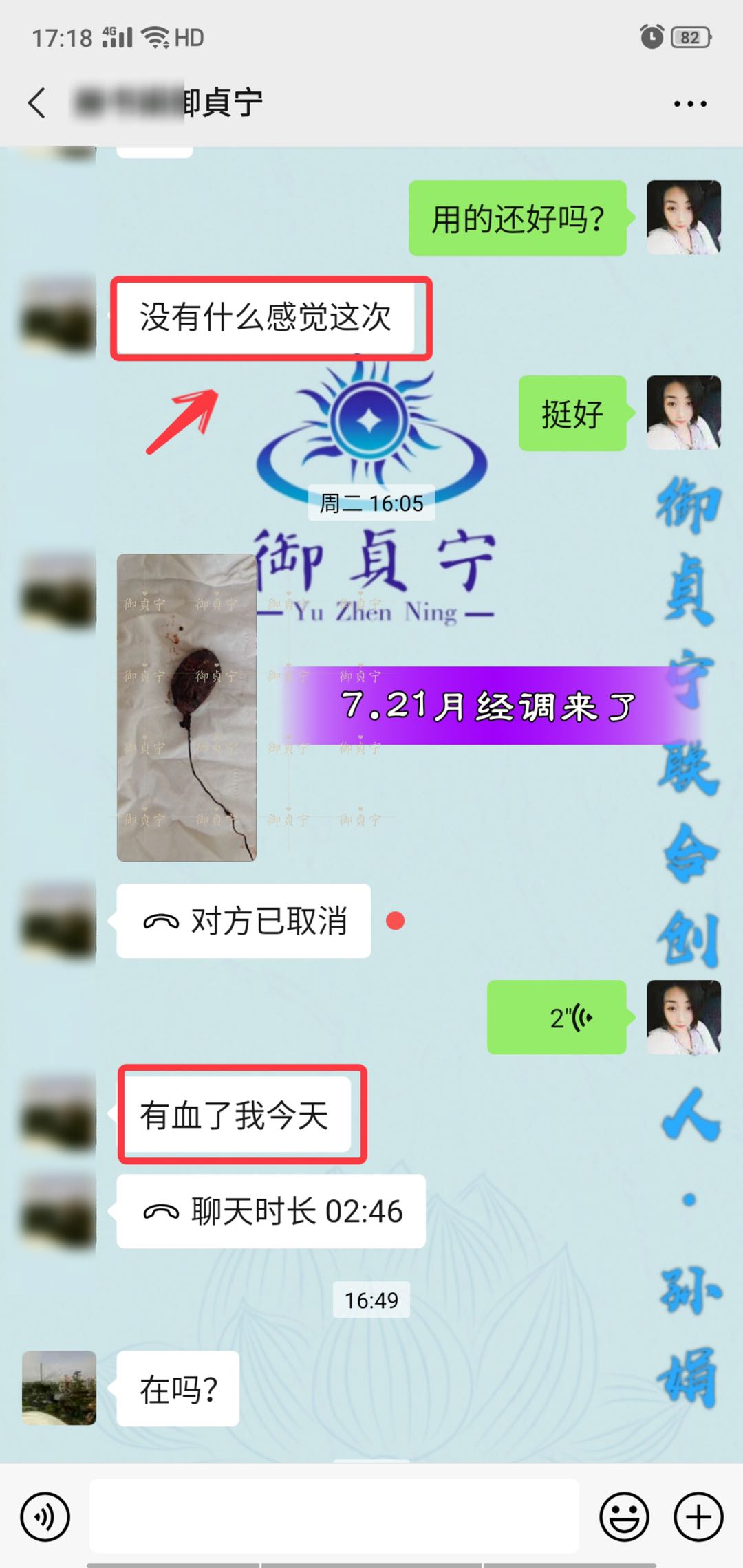Open the plus attachments menu
Viewport: 743px width, 1568px height.
pyautogui.click(x=698, y=1516)
